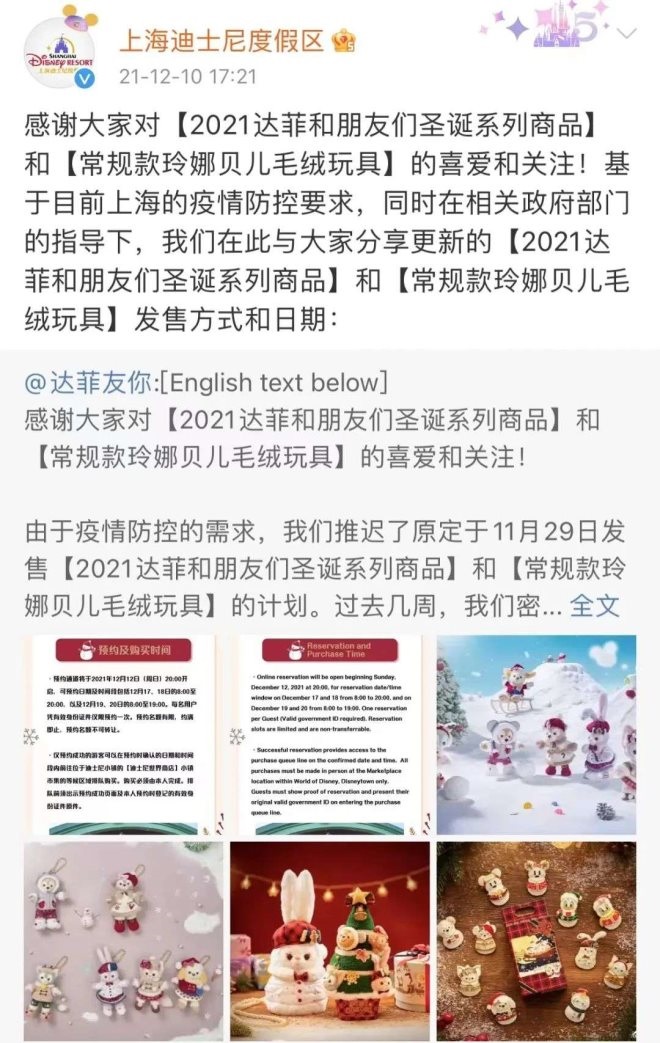View the snowy sled plush toys photo

[x=537, y=734]
